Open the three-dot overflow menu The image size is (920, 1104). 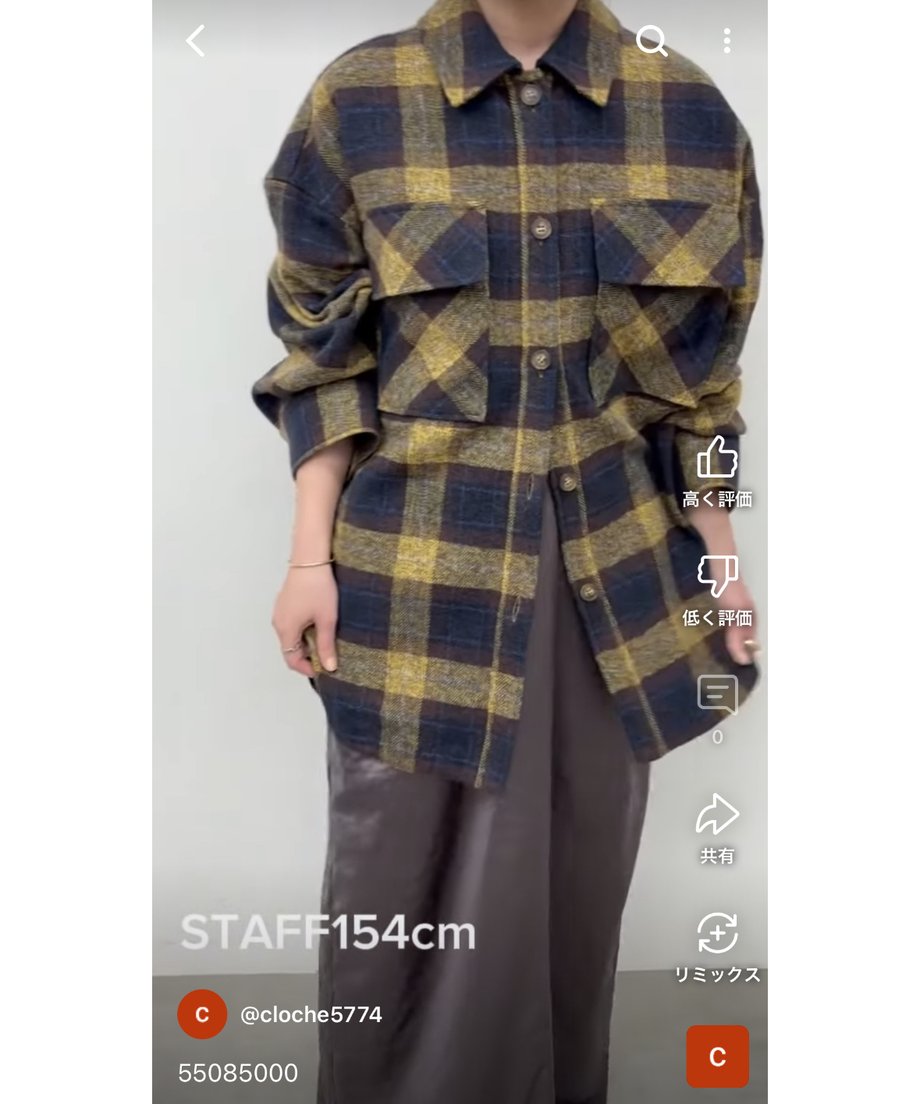point(726,41)
